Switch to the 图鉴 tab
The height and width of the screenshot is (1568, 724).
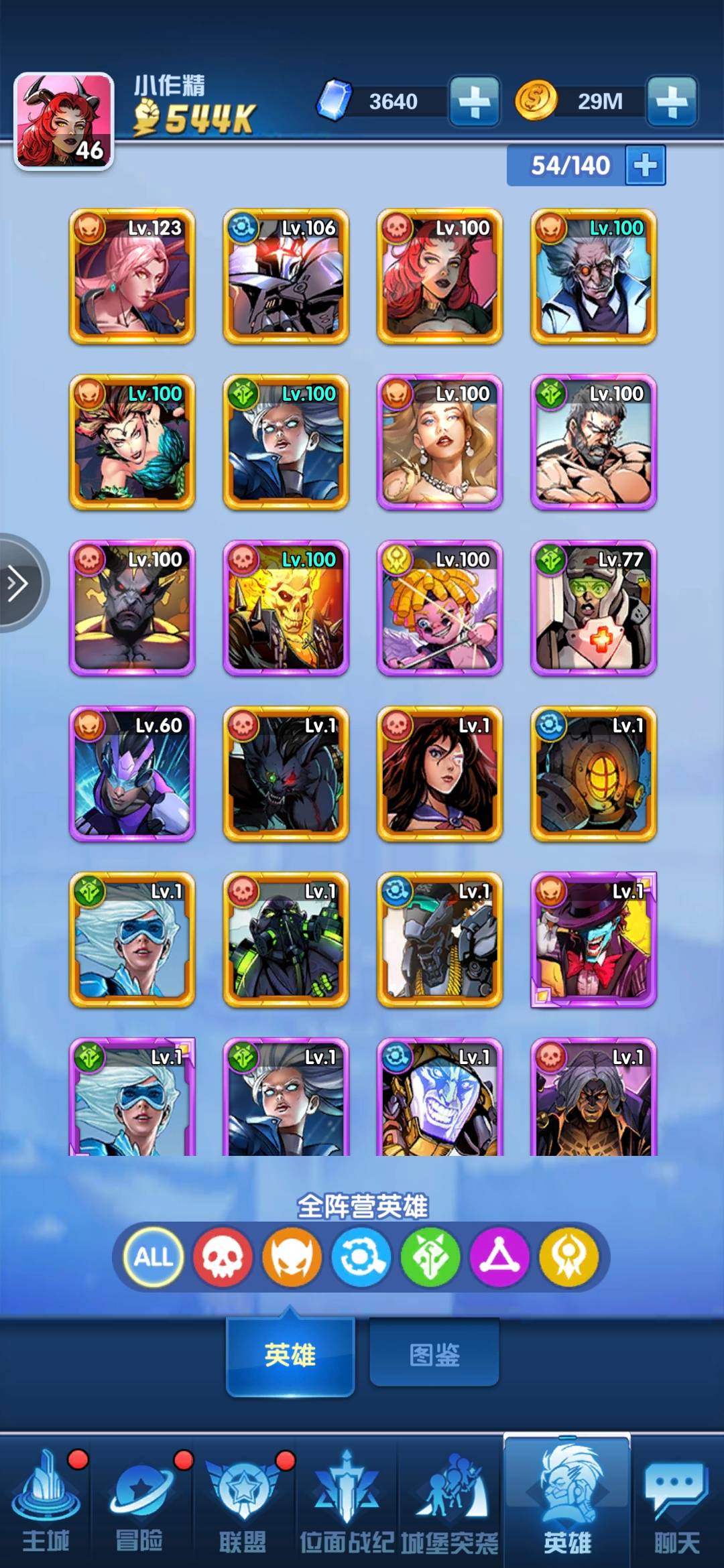pyautogui.click(x=434, y=1355)
